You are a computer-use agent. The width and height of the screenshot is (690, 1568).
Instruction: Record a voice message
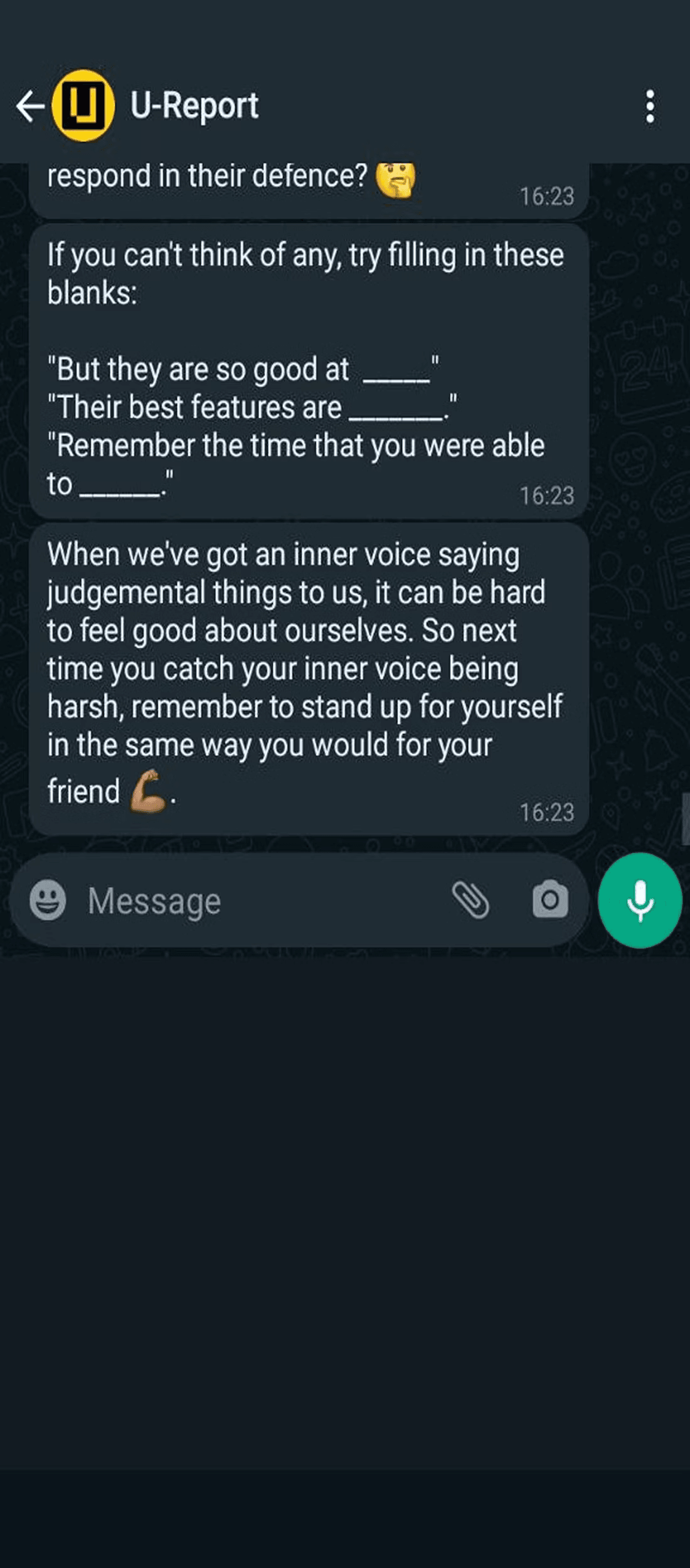click(x=640, y=900)
